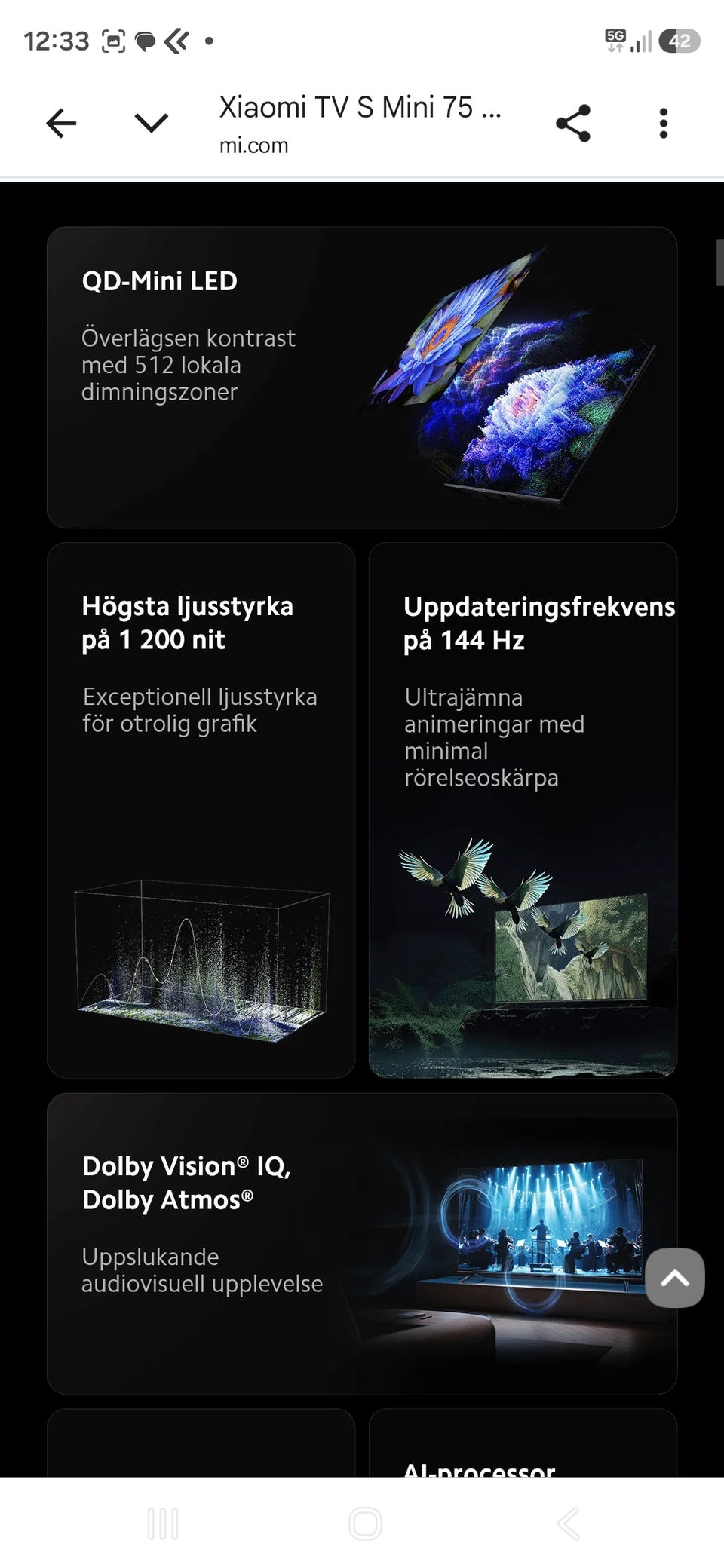Minimize the custom tab with the chevron
This screenshot has height=1568, width=724.
click(x=151, y=123)
